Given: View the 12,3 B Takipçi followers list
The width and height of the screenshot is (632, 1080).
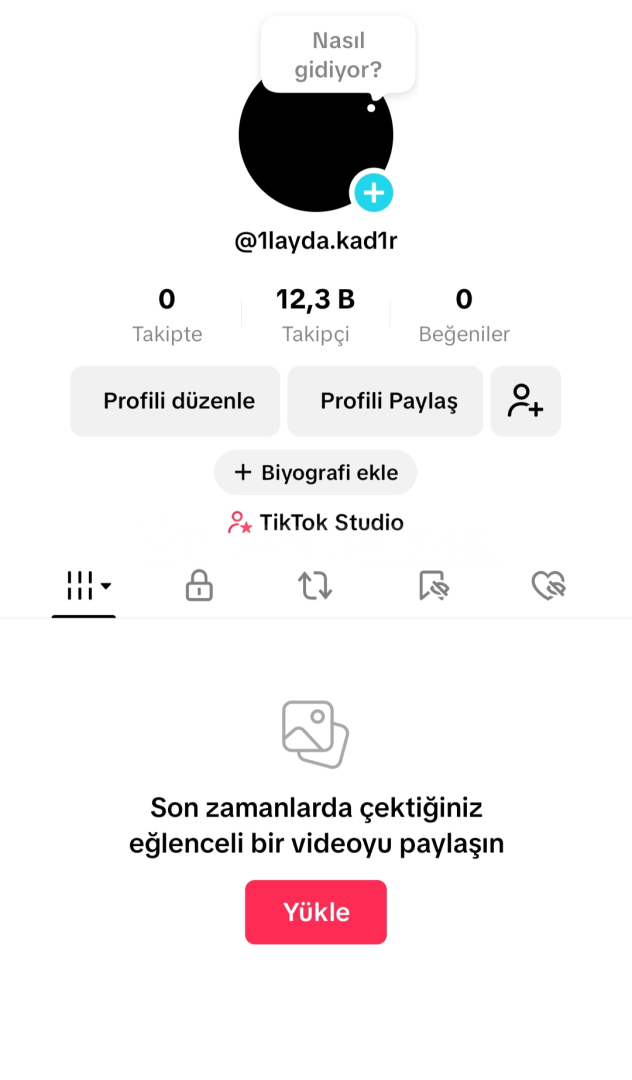Looking at the screenshot, I should click(315, 315).
